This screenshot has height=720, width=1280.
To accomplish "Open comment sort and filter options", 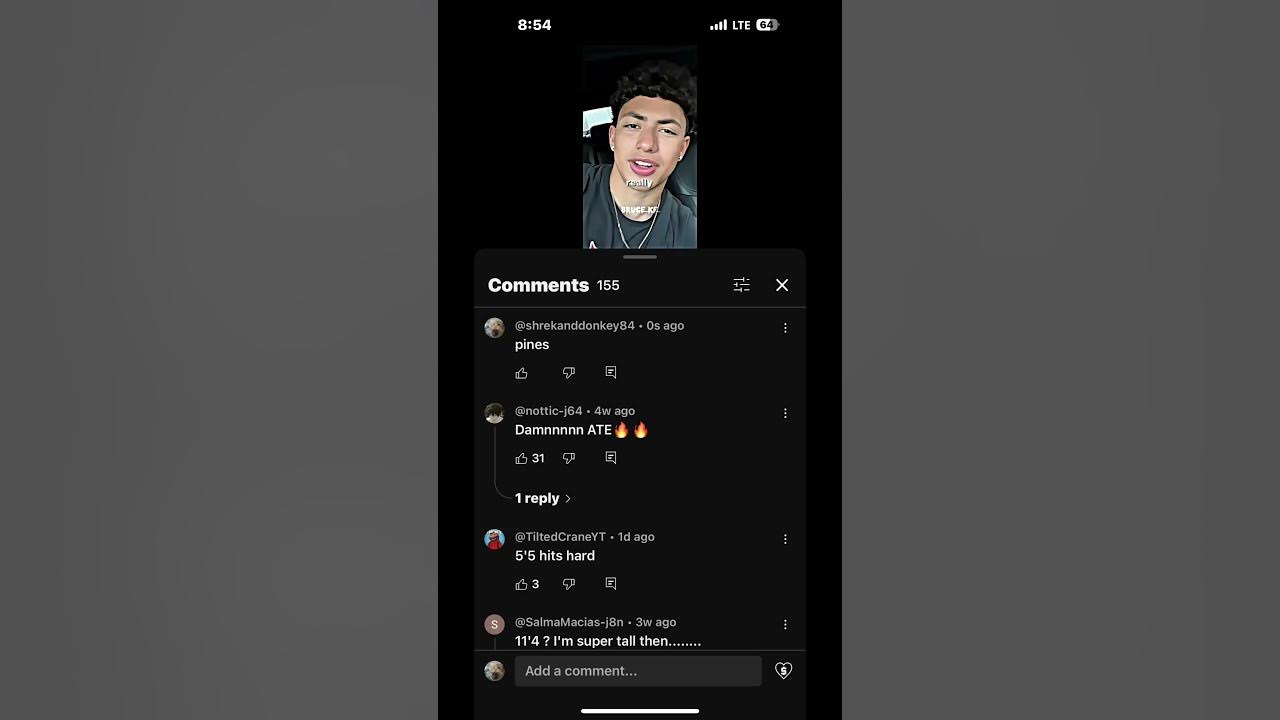I will [x=741, y=285].
